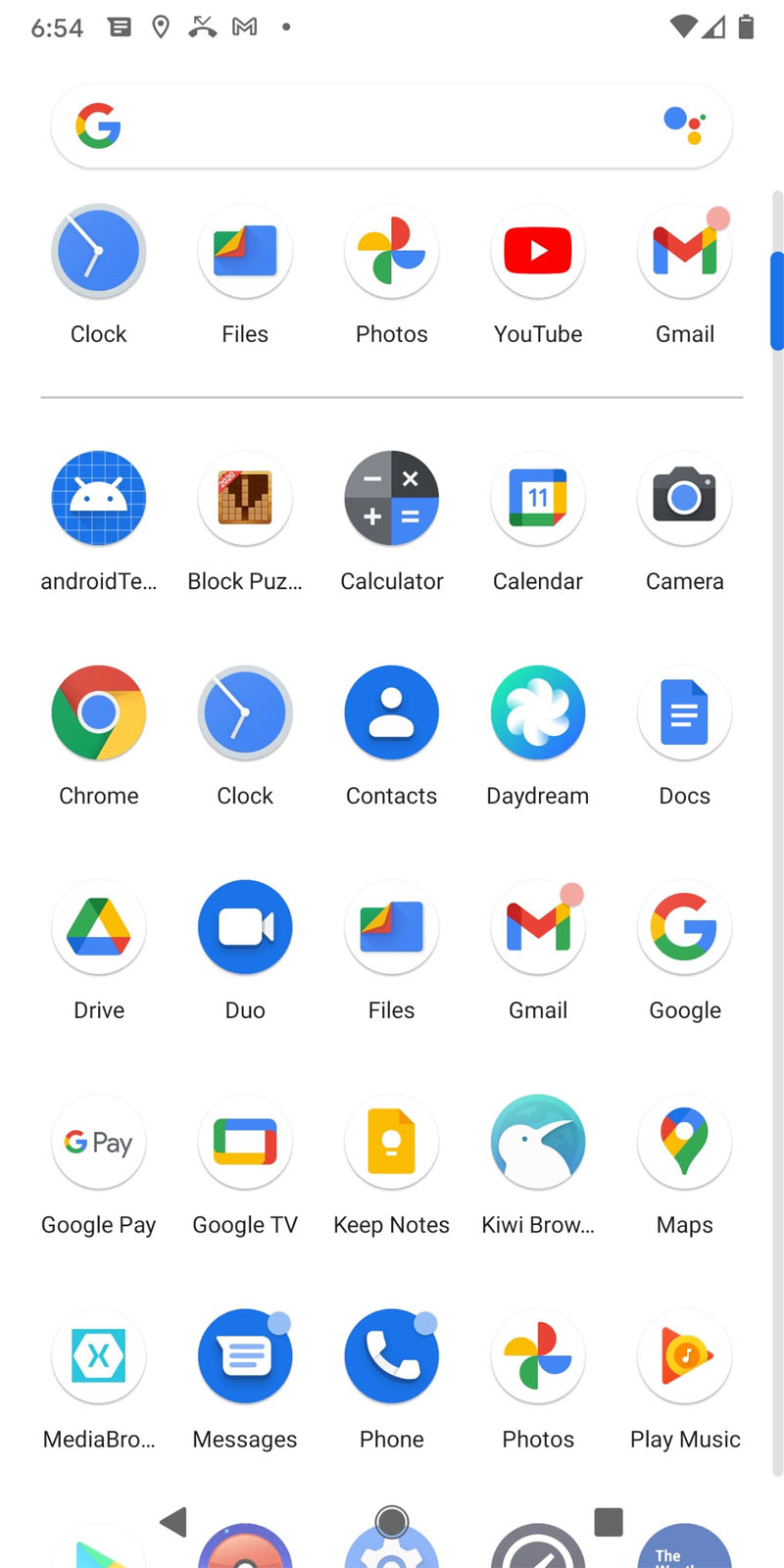This screenshot has height=1568, width=784.
Task: Launch the Phone dialer app
Action: (x=392, y=1356)
